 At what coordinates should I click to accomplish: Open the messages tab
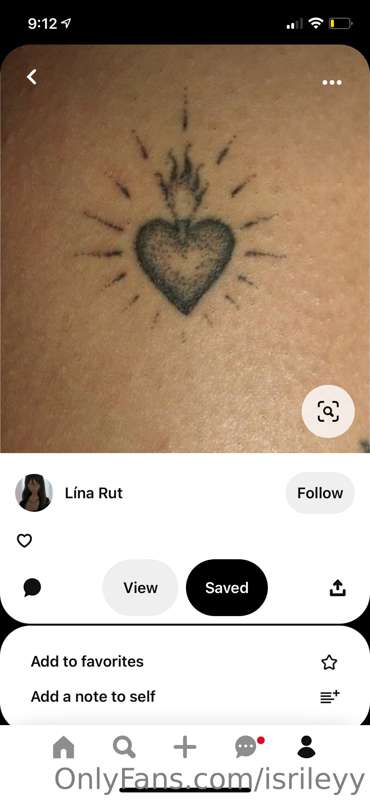248,747
